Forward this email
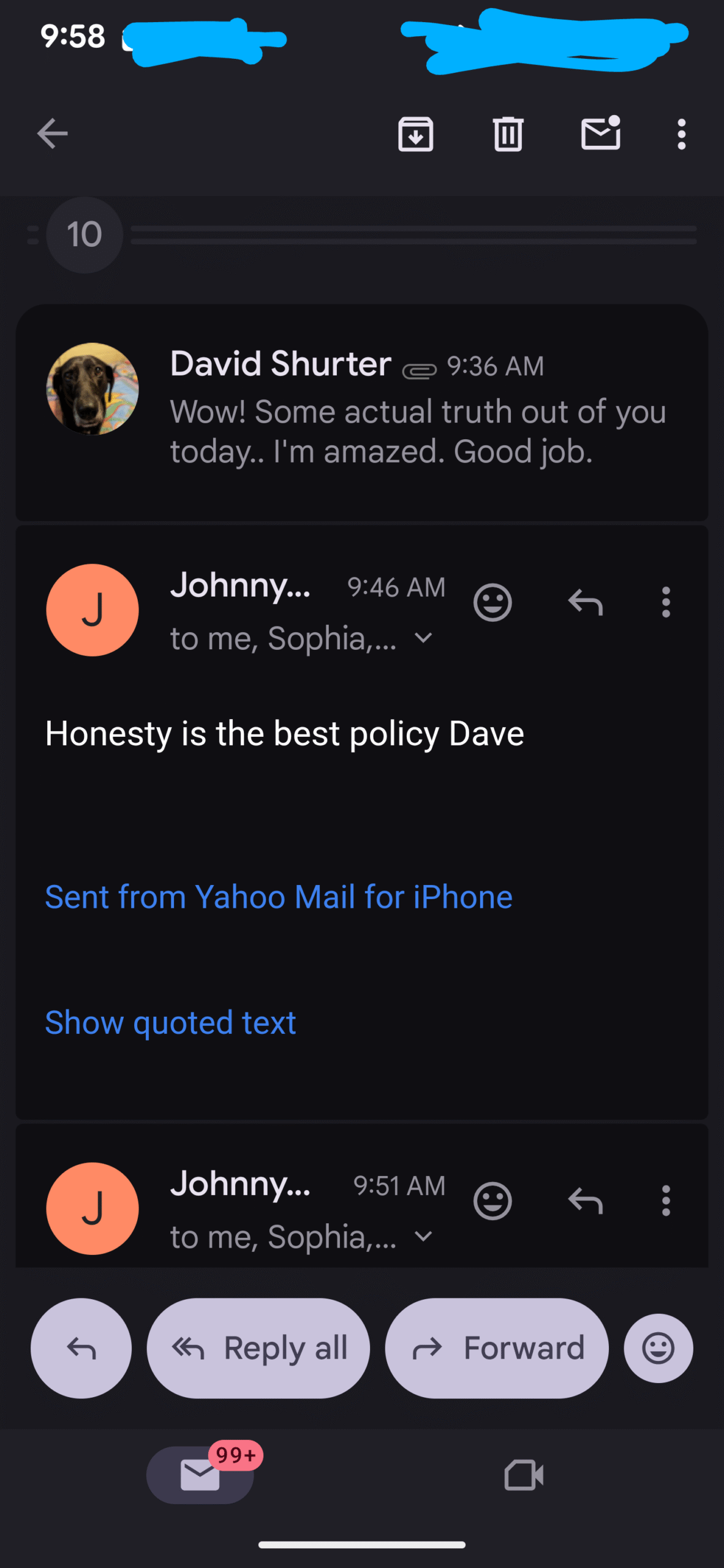The height and width of the screenshot is (1568, 724). tap(497, 1348)
